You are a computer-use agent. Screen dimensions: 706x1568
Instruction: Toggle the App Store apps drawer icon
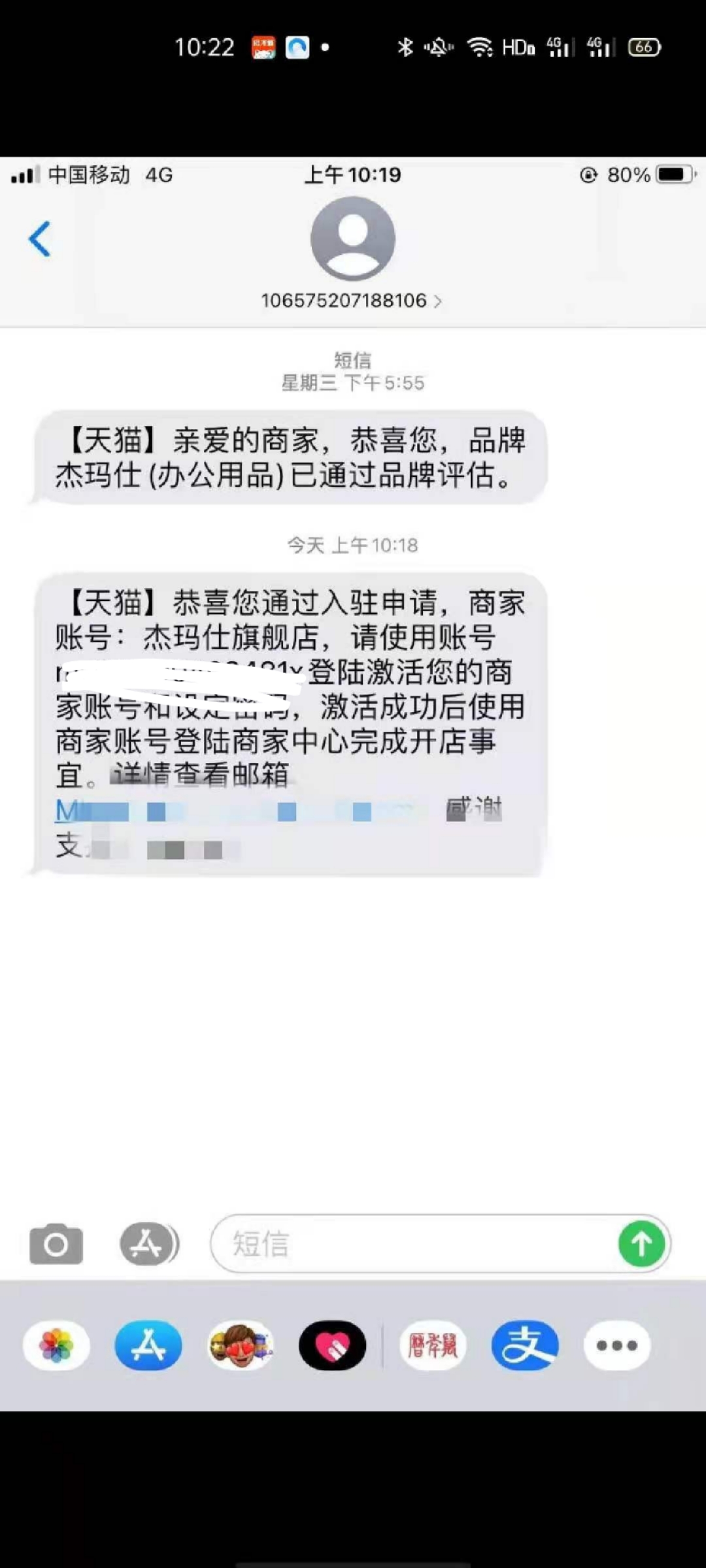[x=149, y=1244]
